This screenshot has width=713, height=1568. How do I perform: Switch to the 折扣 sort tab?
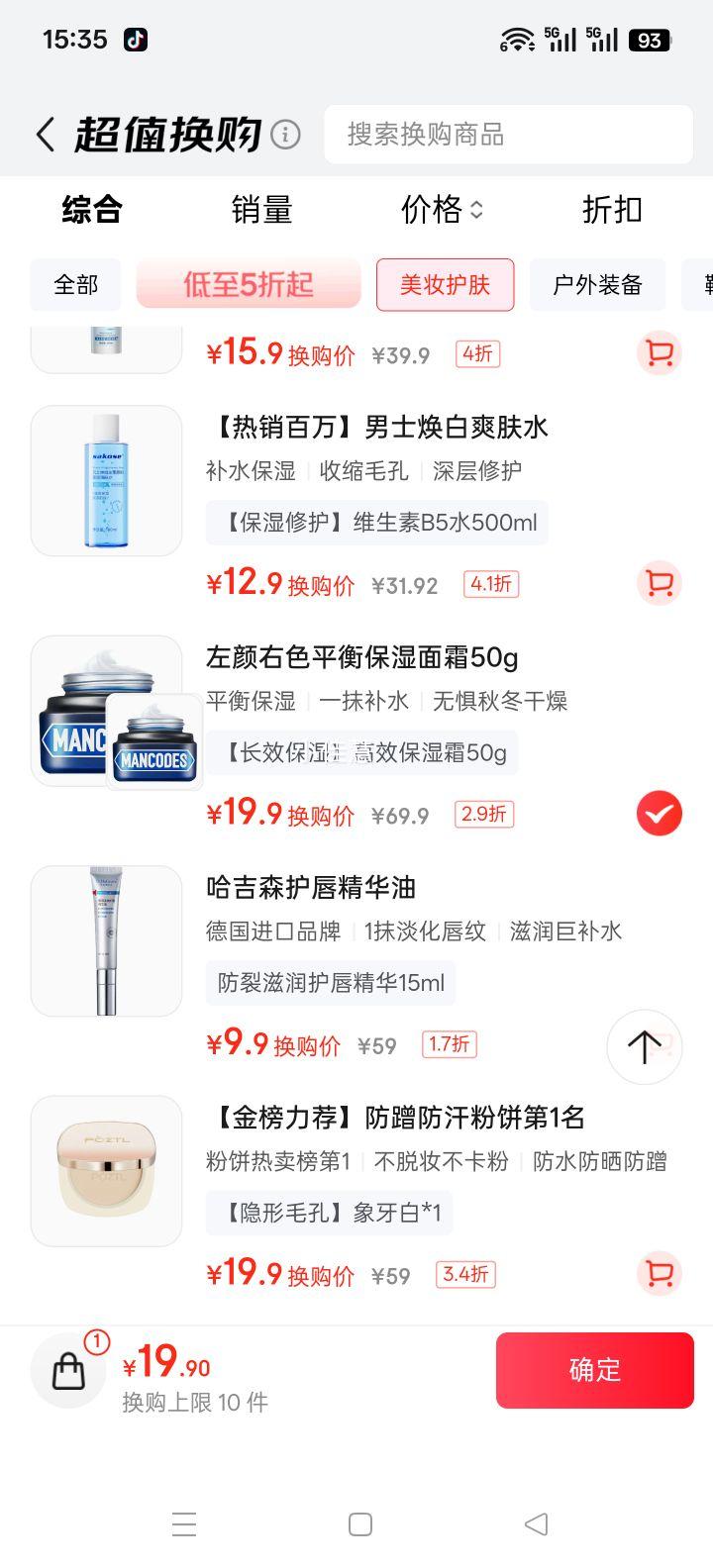click(612, 210)
